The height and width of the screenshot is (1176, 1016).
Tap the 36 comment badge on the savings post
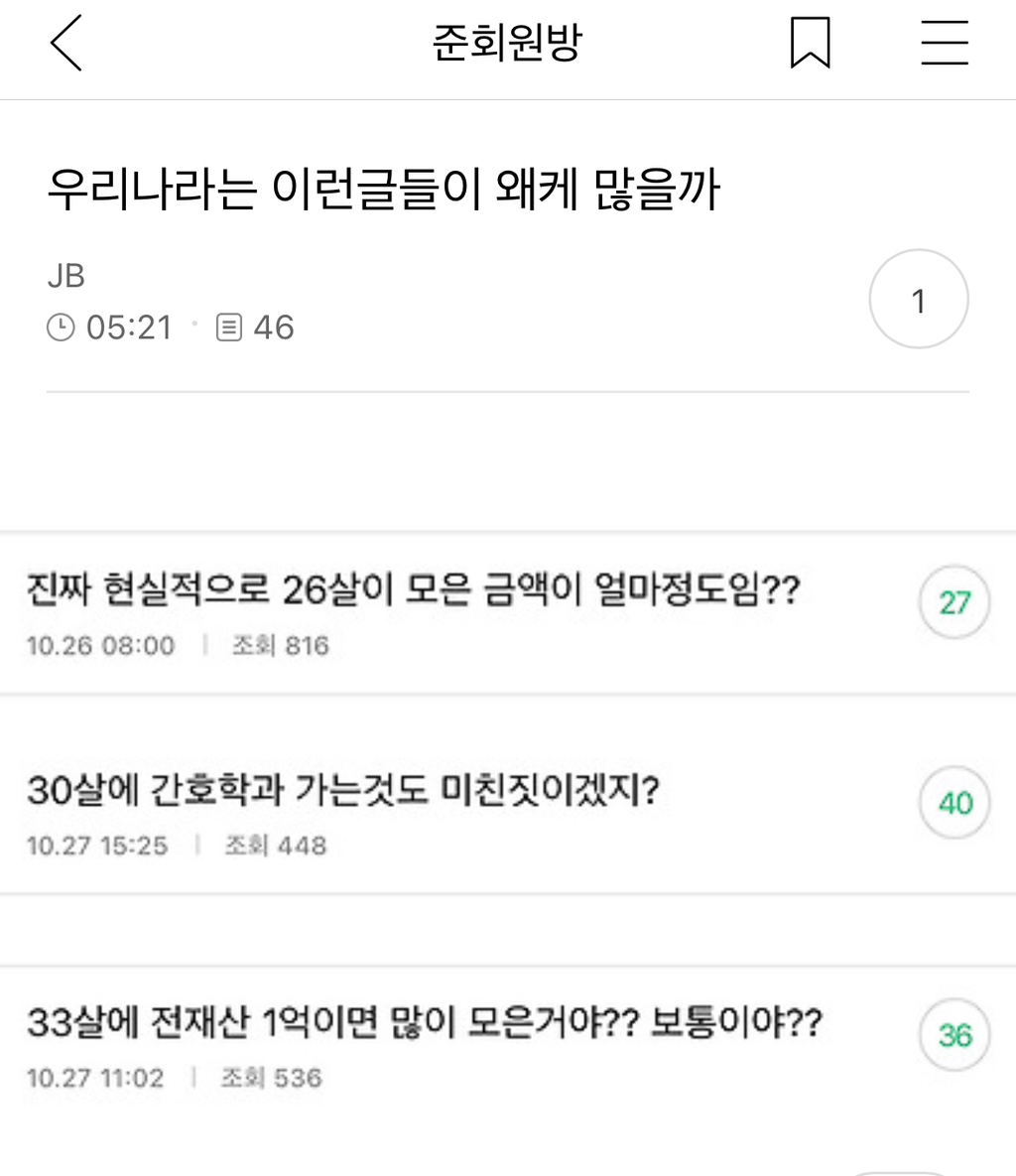coord(952,1035)
